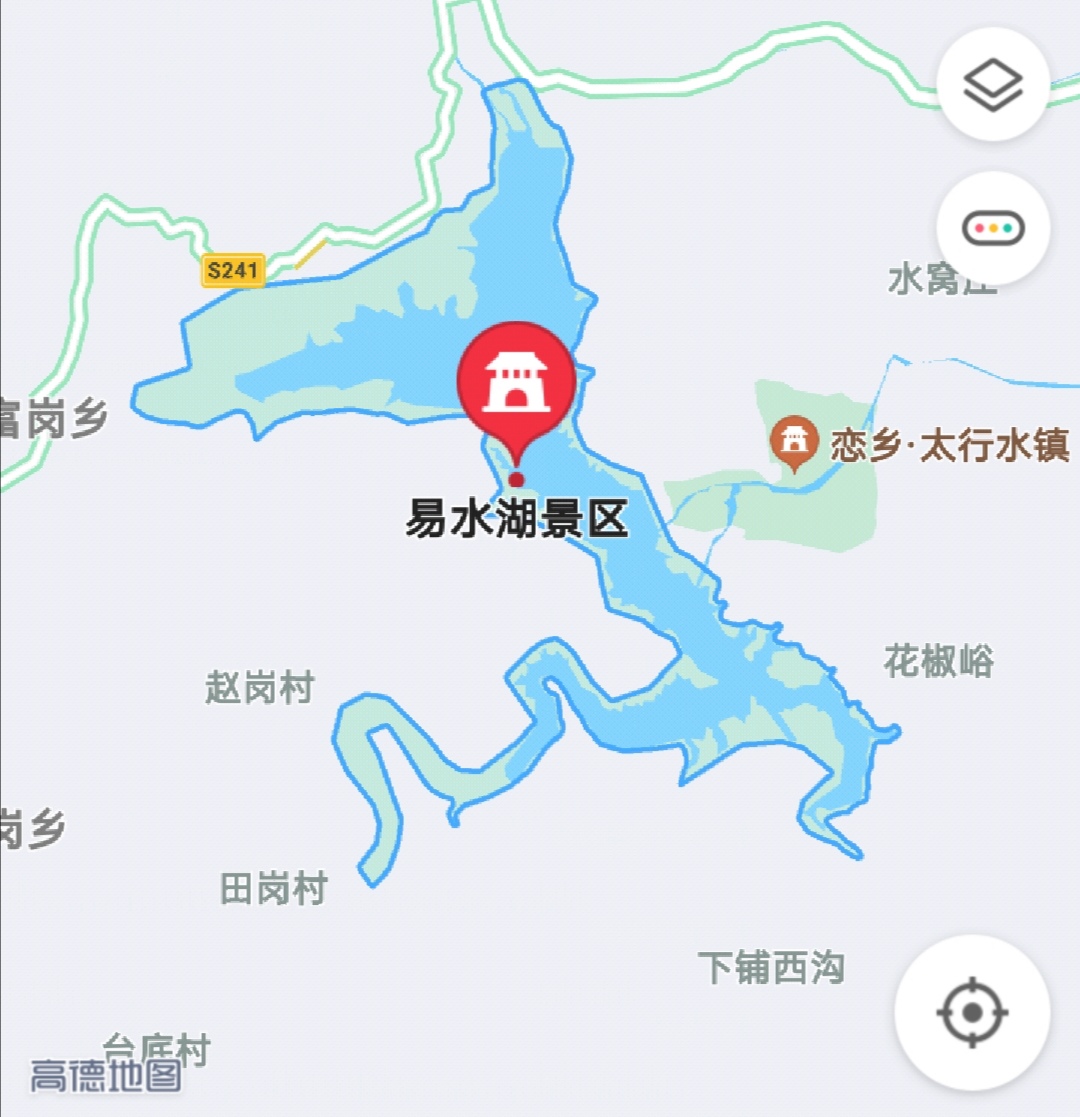Click the 赵岗村 village label
The width and height of the screenshot is (1080, 1117).
(x=262, y=687)
